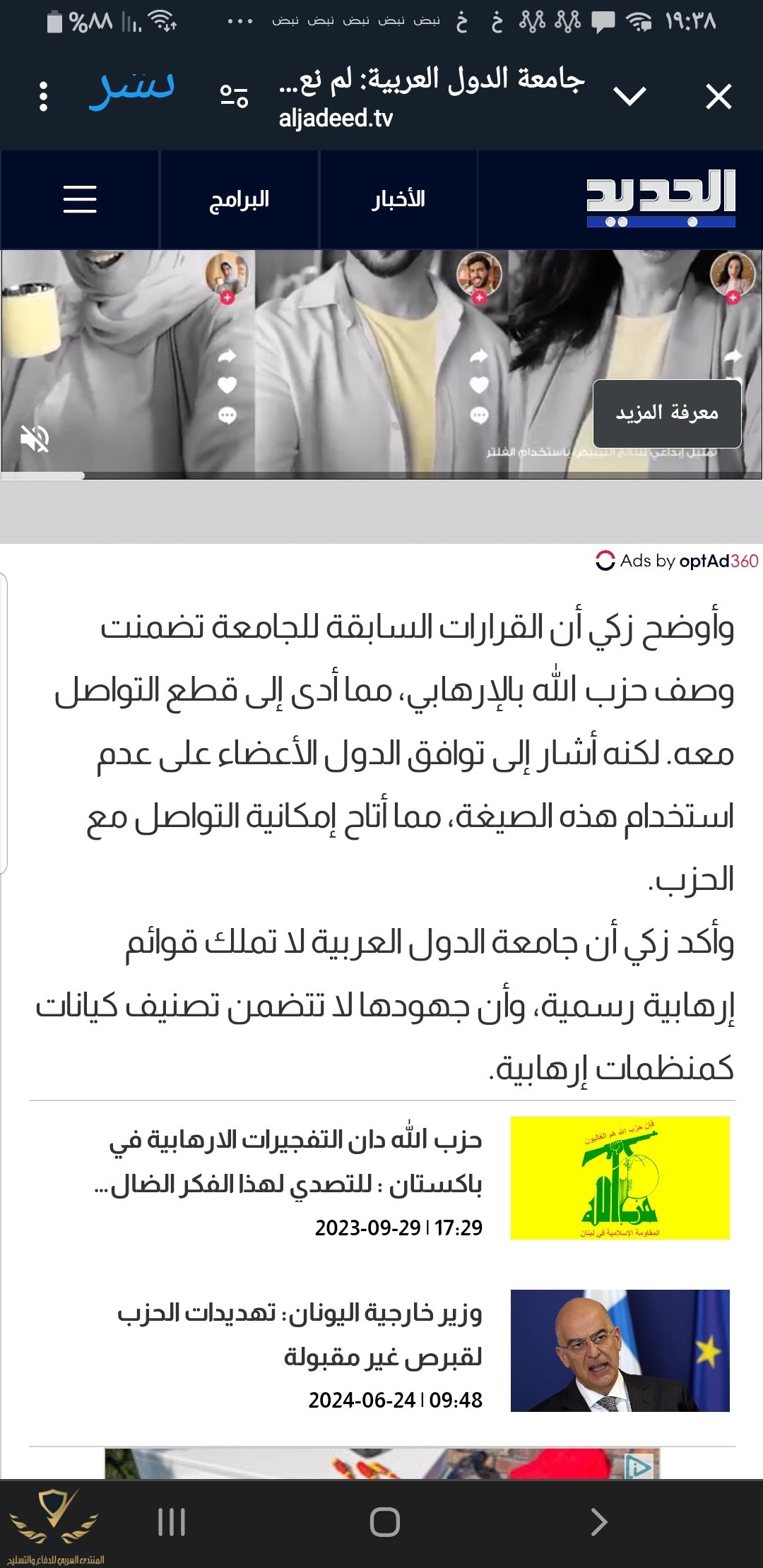This screenshot has height=1568, width=763.
Task: Open Al Jadeed hamburger menu
Action: tap(80, 199)
